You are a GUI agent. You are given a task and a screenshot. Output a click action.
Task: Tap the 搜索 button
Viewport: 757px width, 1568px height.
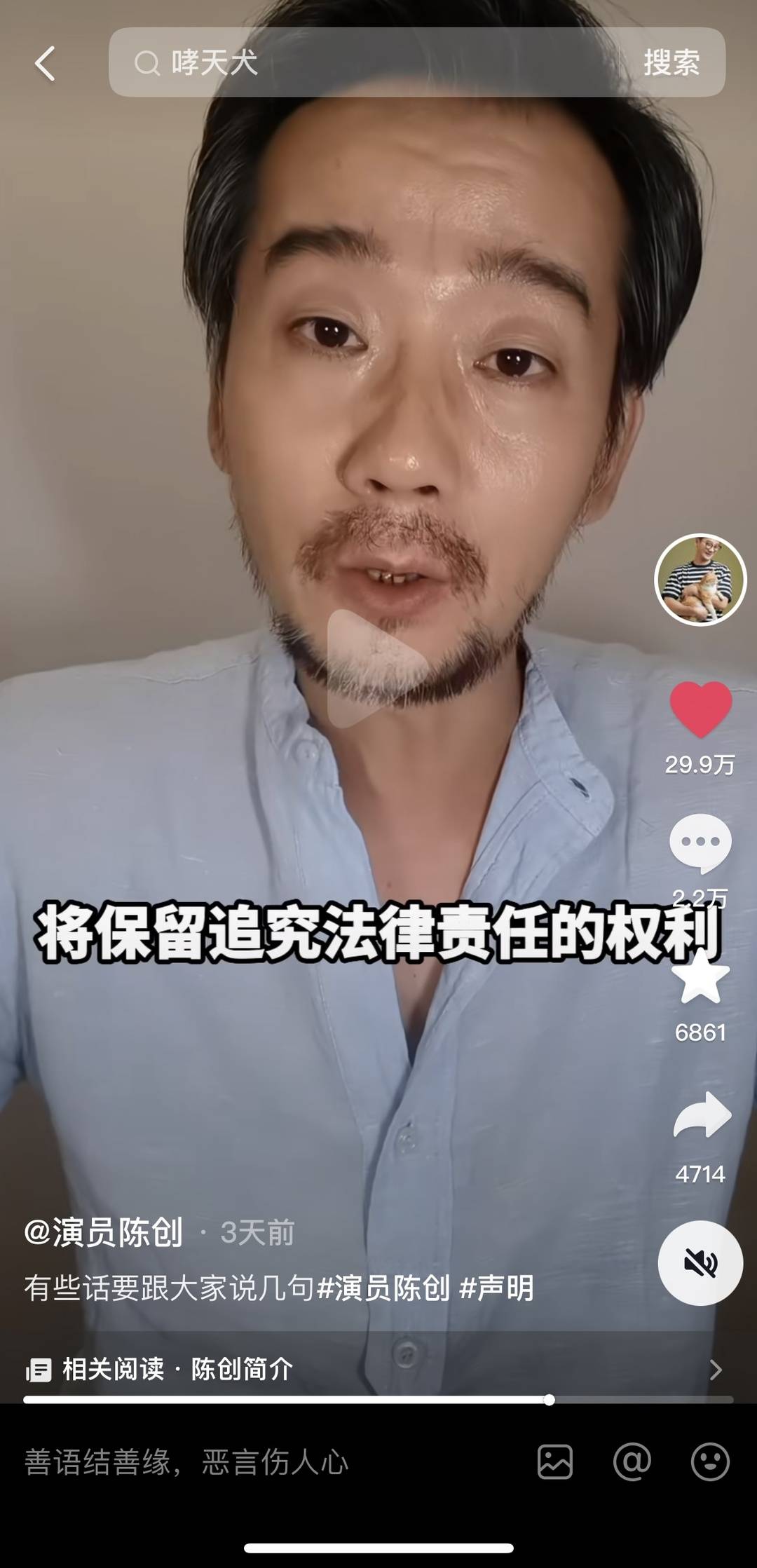(671, 62)
